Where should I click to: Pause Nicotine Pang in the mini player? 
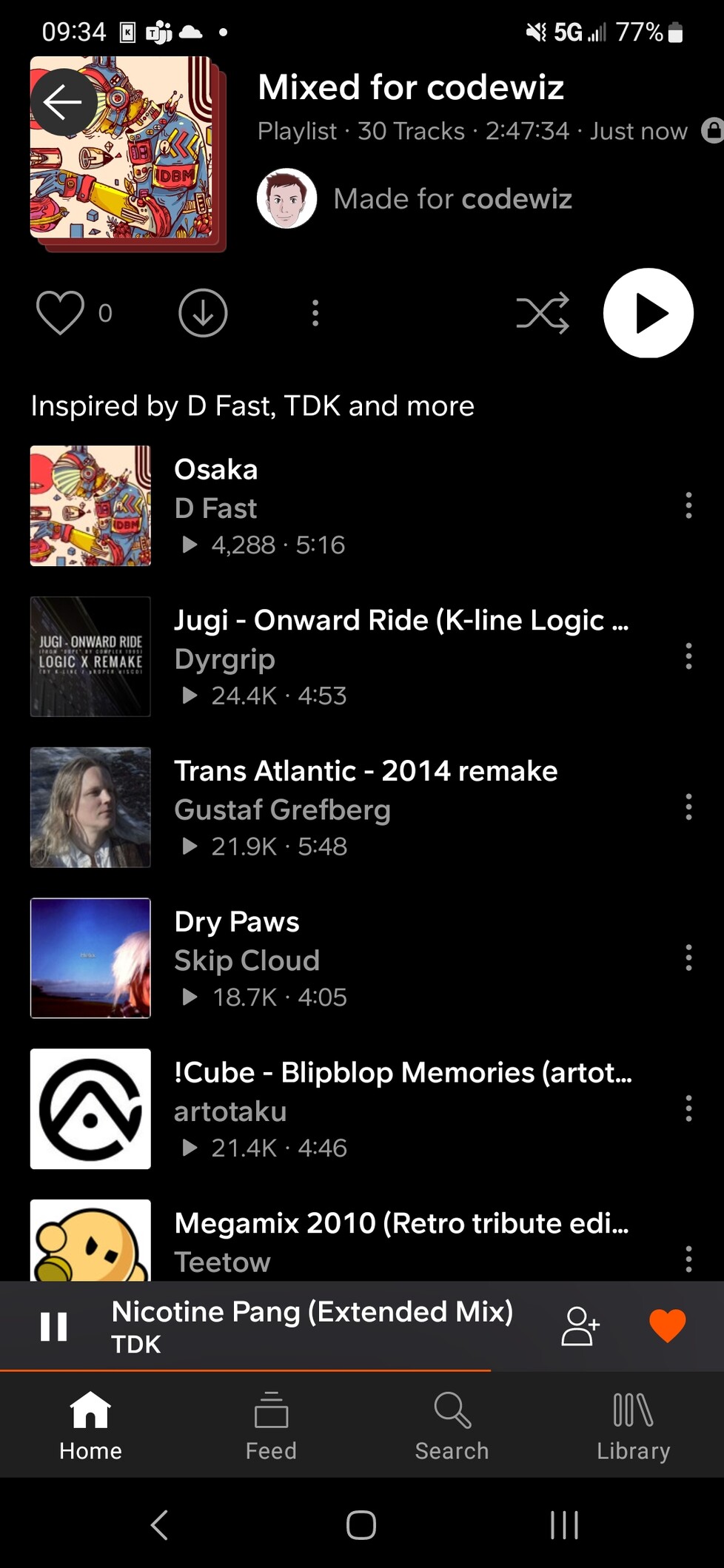53,1327
